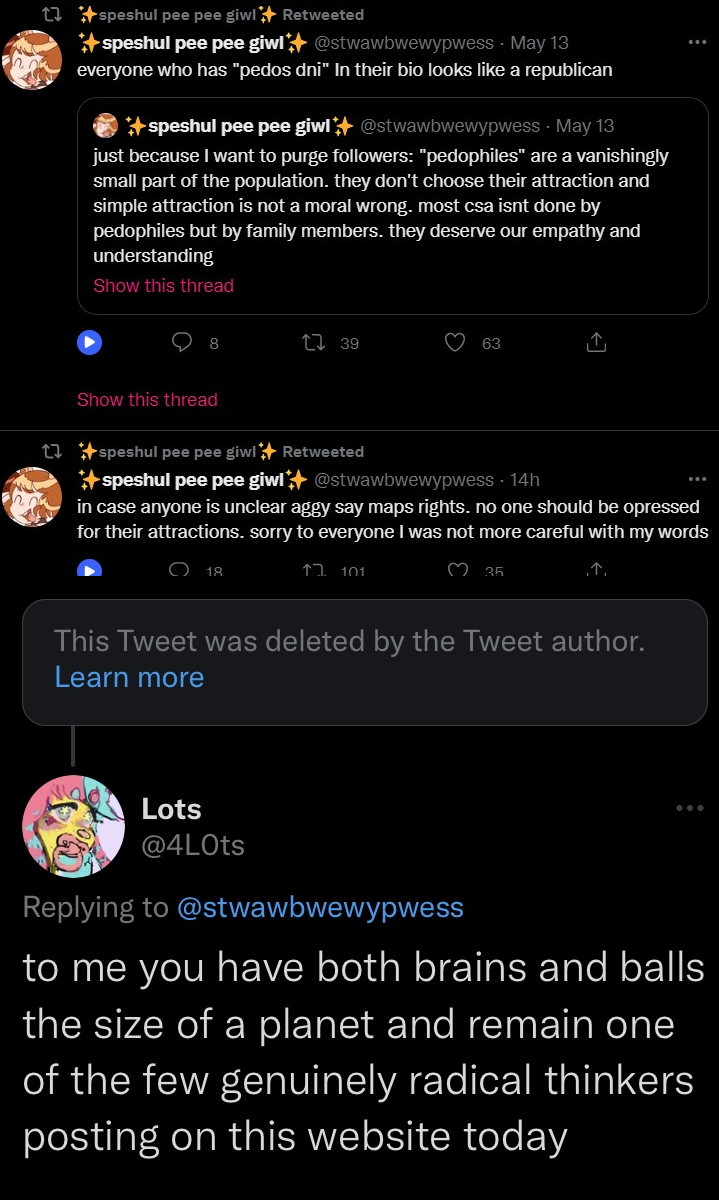Viewport: 719px width, 1200px height.
Task: Show this thread below the 39-retweet row
Action: [147, 400]
